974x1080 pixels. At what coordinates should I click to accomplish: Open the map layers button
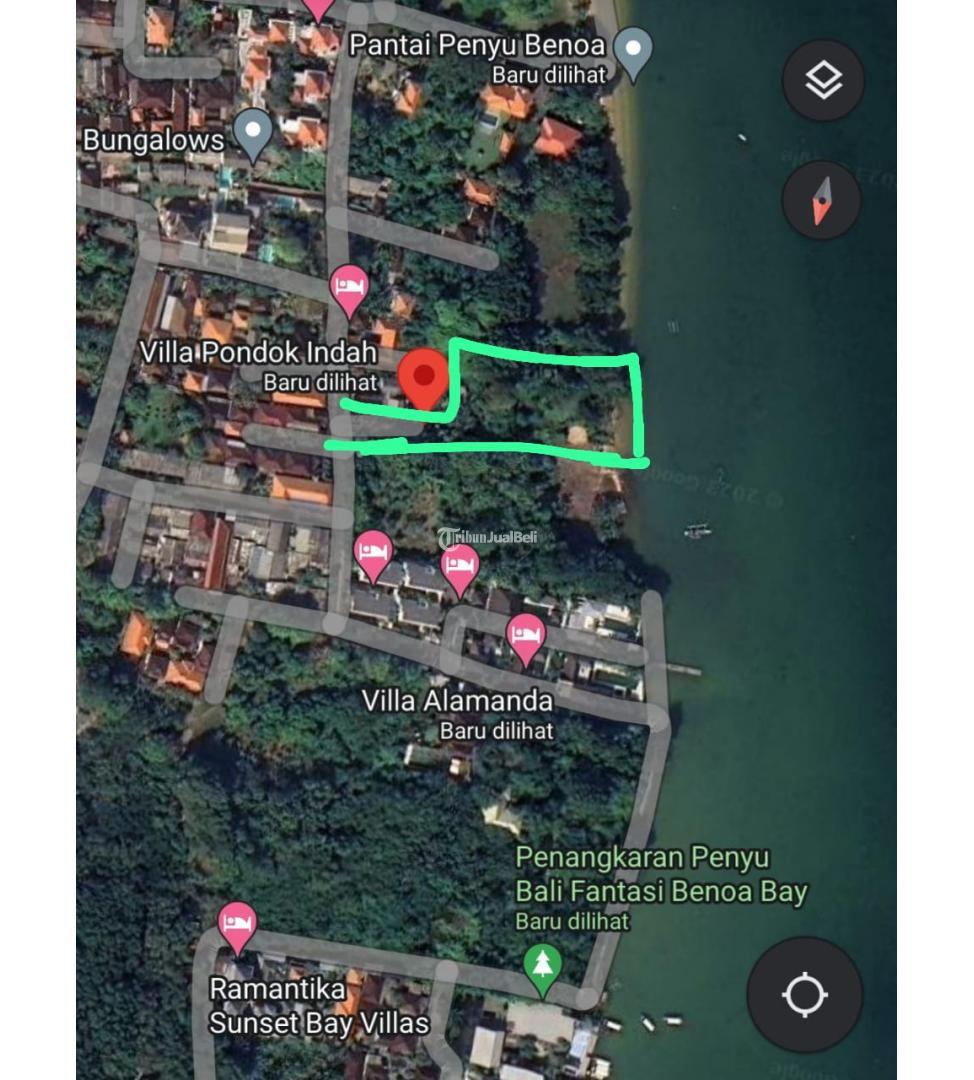pyautogui.click(x=823, y=80)
